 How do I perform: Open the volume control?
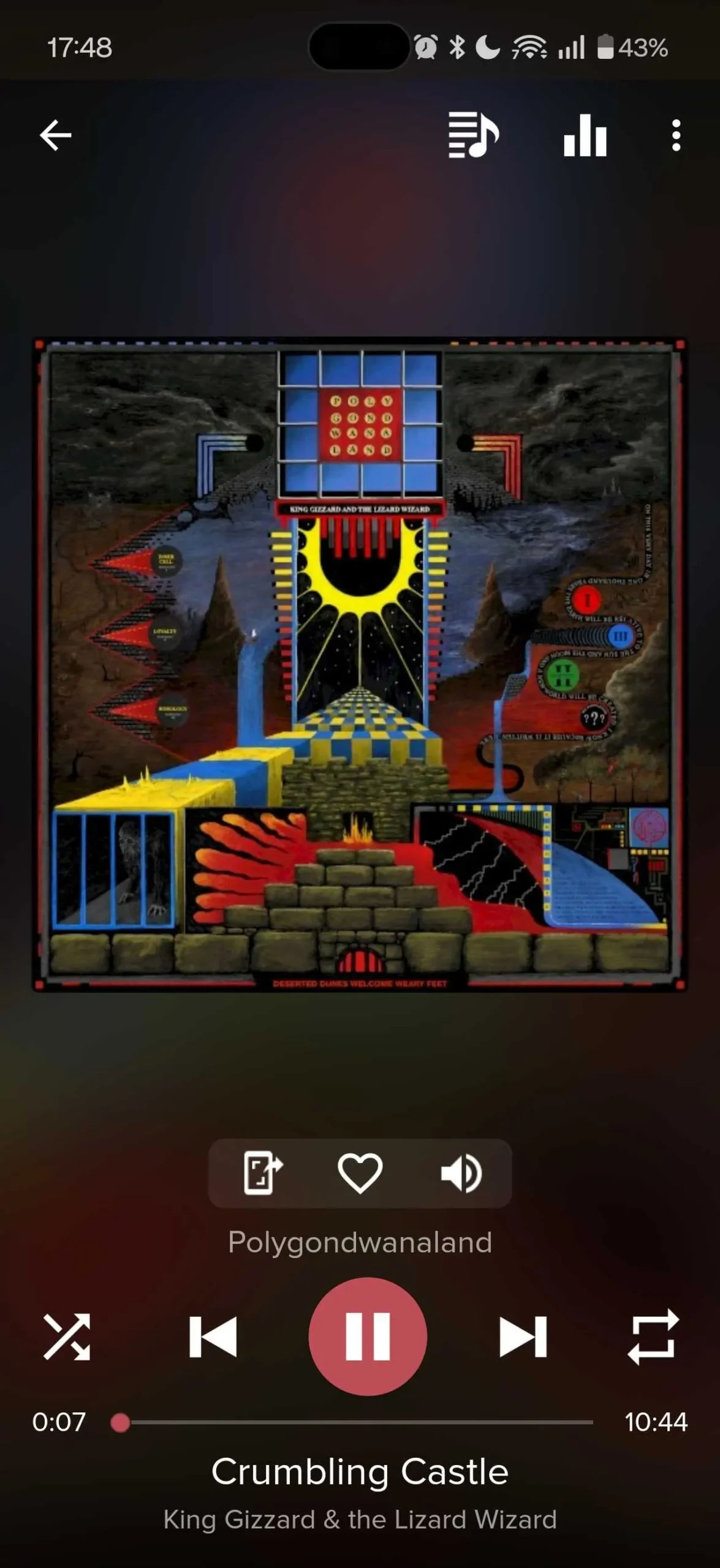coord(461,1173)
